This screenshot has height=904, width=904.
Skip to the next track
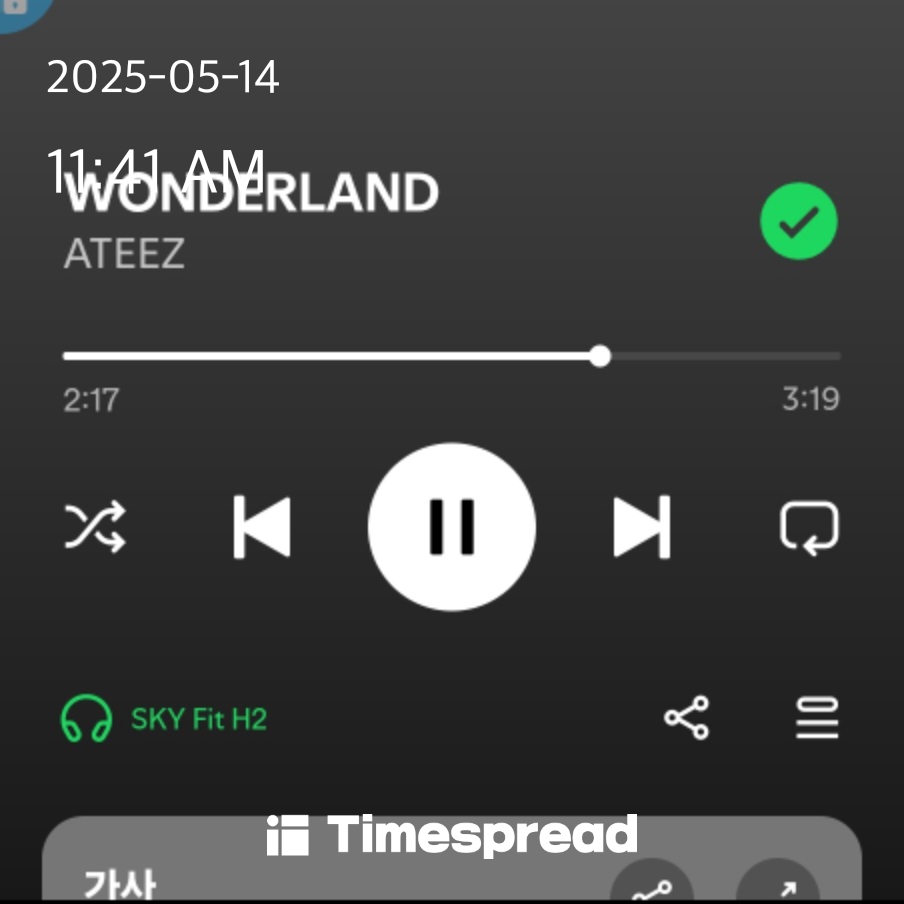[641, 526]
